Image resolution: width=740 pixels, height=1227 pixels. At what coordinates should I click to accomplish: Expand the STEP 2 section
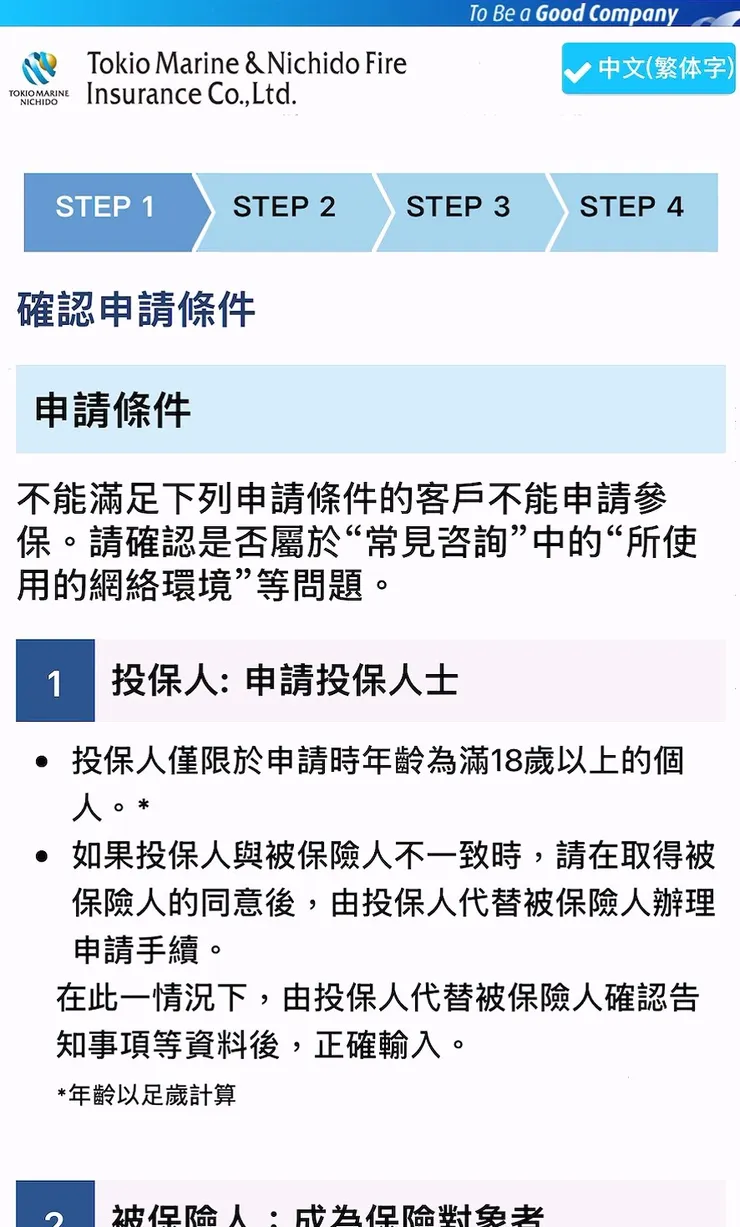tap(285, 206)
